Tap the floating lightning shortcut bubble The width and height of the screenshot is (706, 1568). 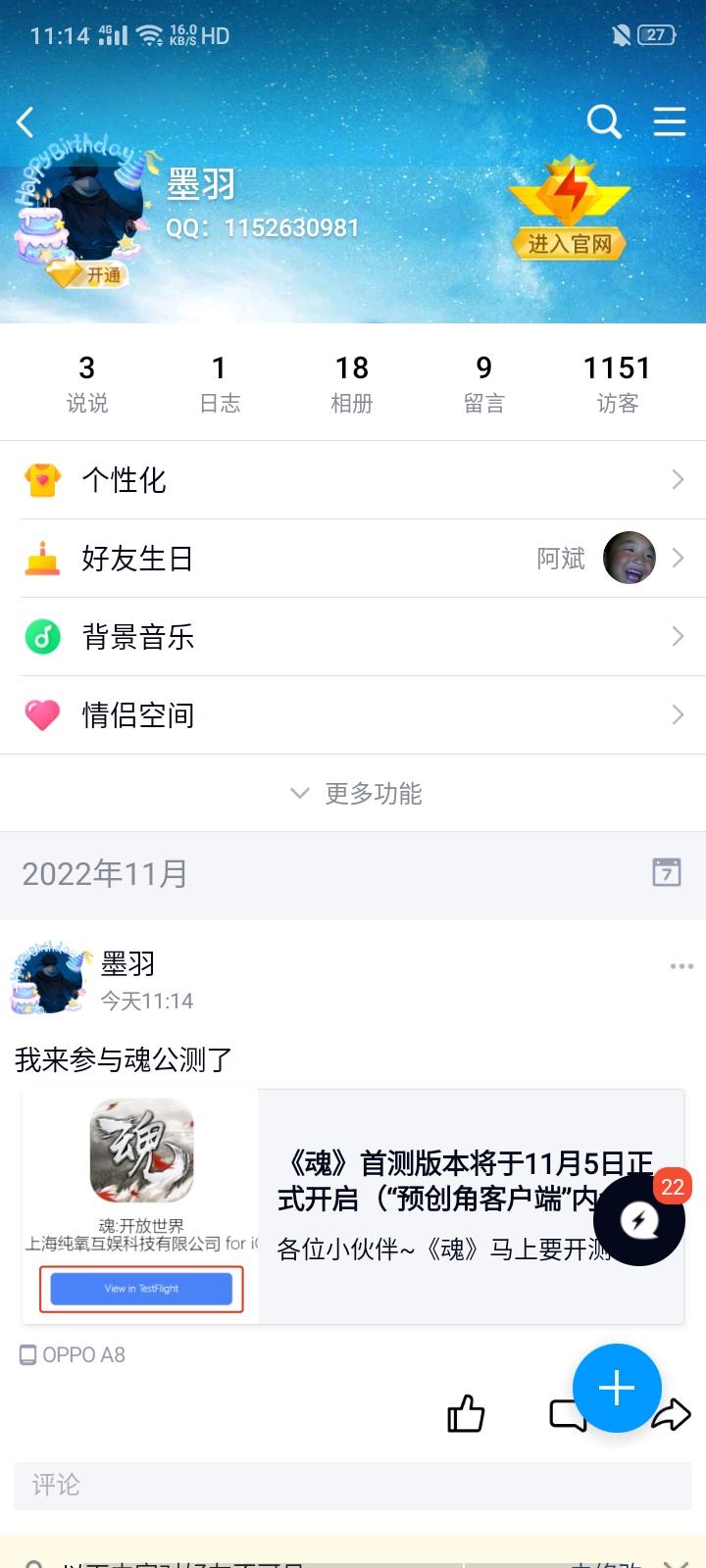coord(639,1220)
